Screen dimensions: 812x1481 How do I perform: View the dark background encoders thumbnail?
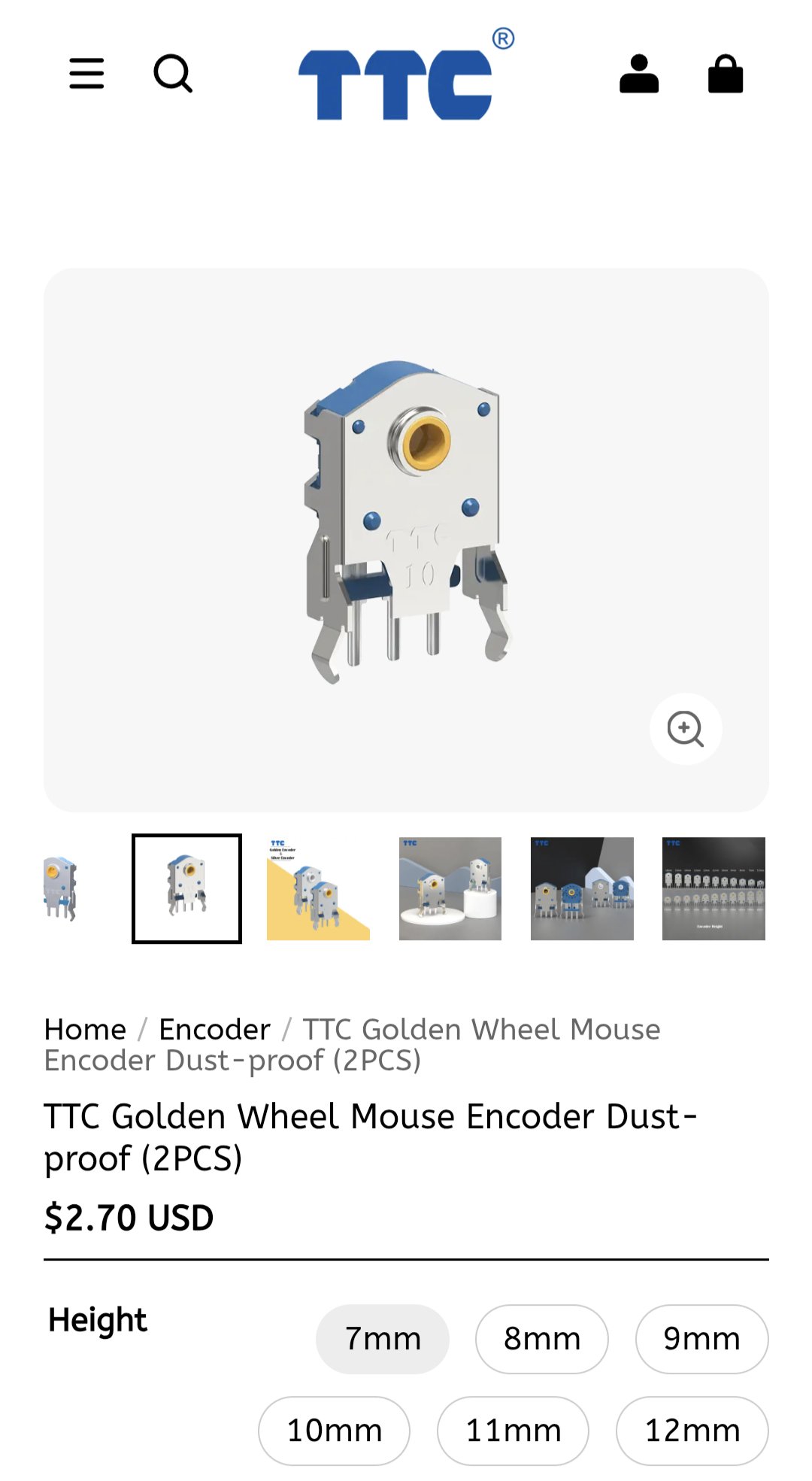(582, 888)
